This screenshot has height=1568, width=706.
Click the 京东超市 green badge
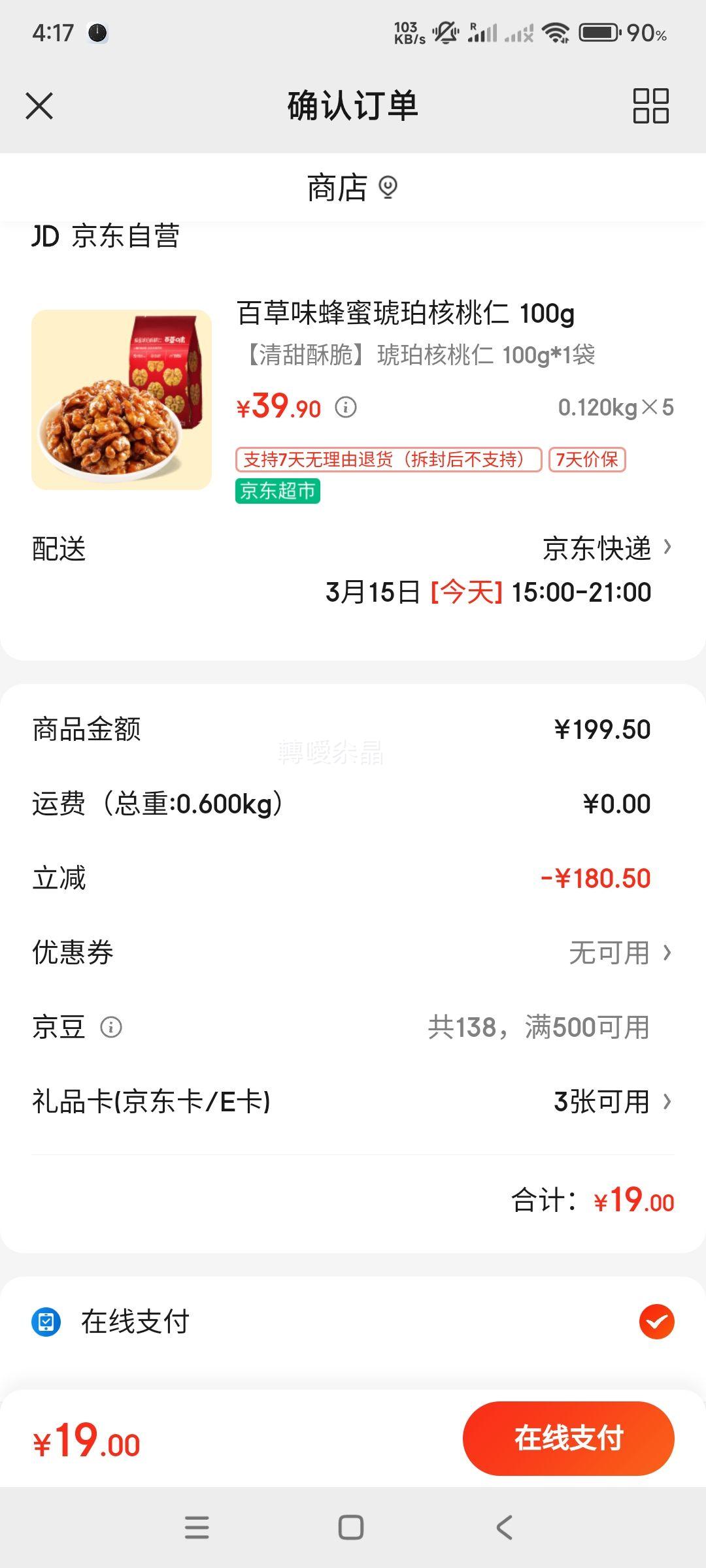click(x=277, y=492)
